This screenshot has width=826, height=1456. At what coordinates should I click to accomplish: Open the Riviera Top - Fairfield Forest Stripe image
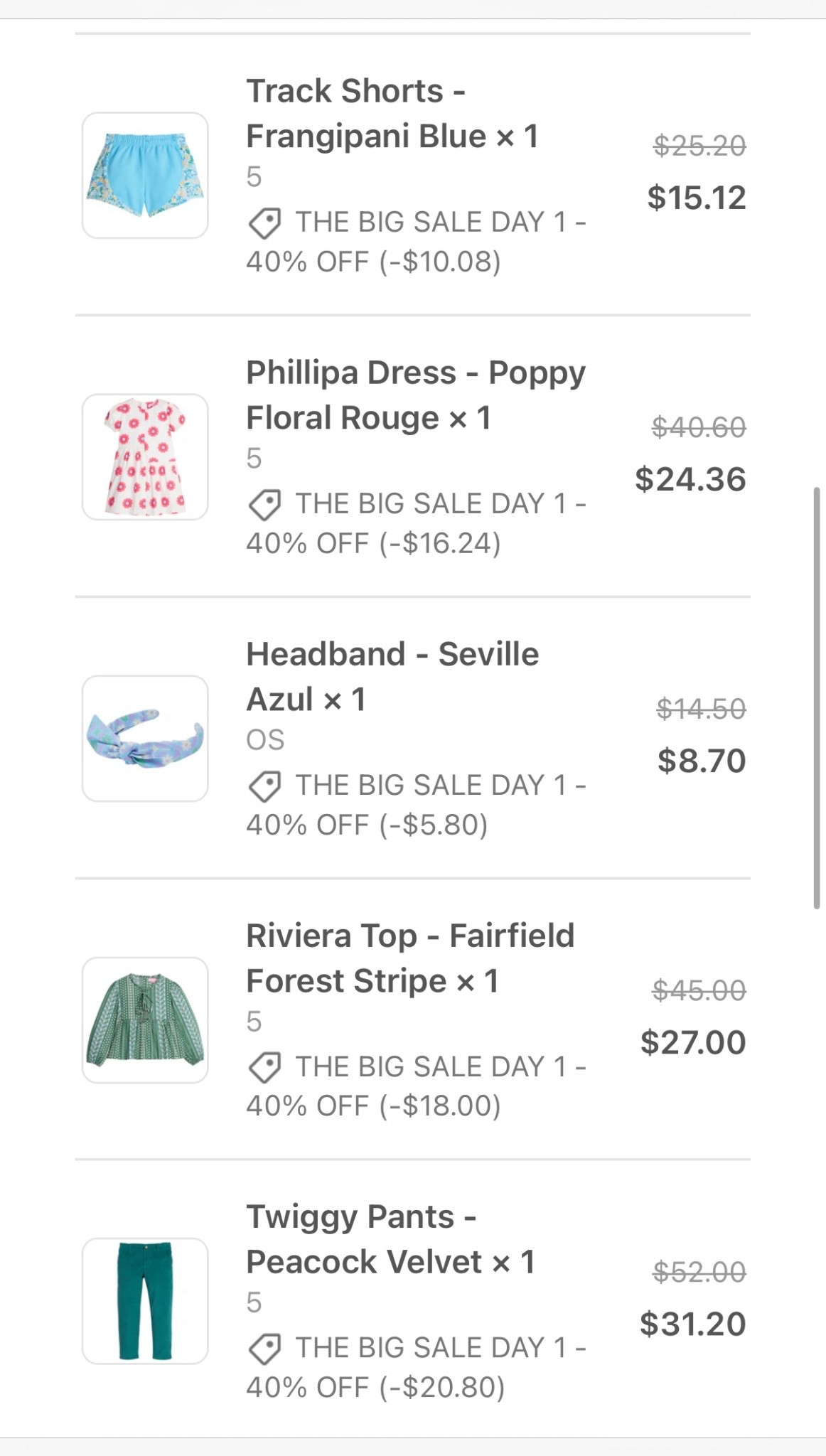click(145, 1019)
